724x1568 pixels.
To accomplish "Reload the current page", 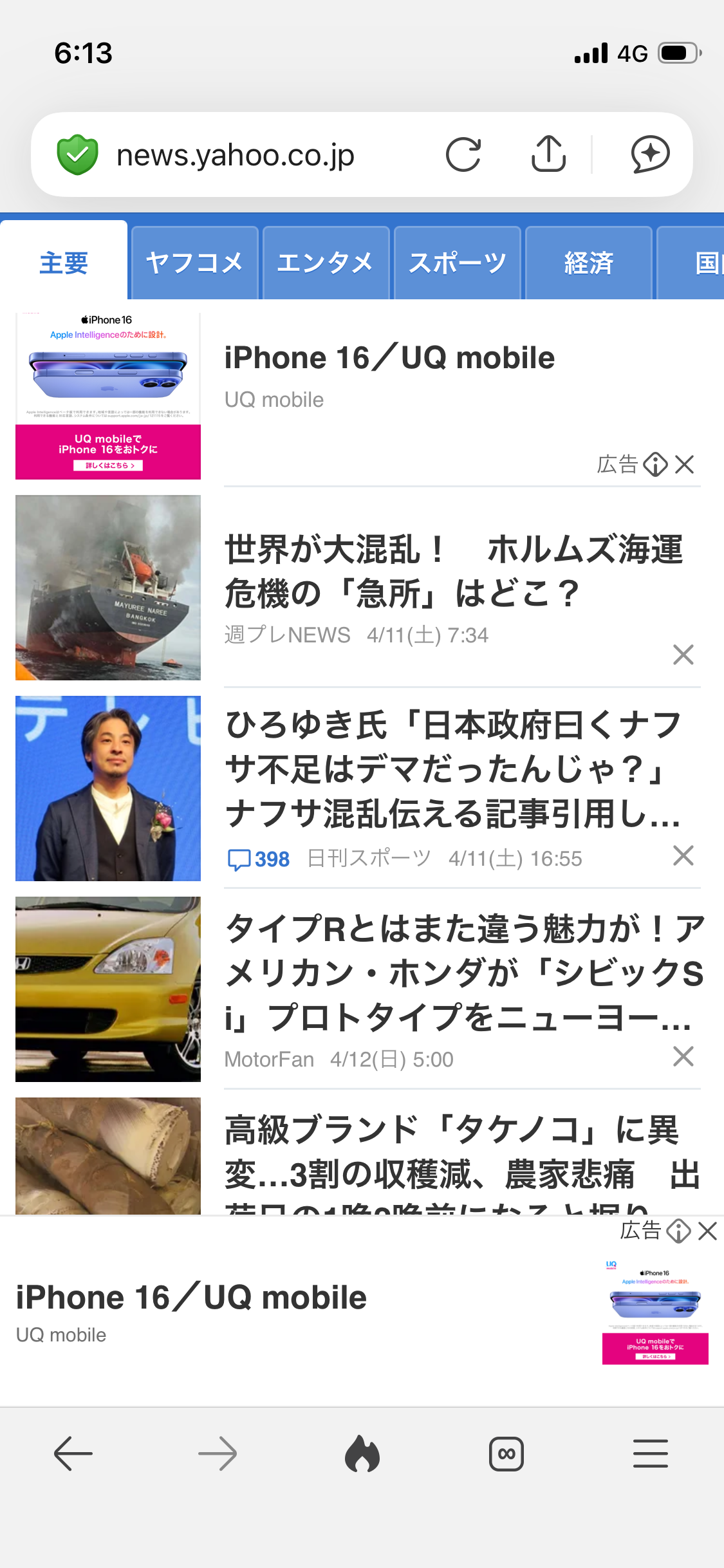I will [x=463, y=154].
